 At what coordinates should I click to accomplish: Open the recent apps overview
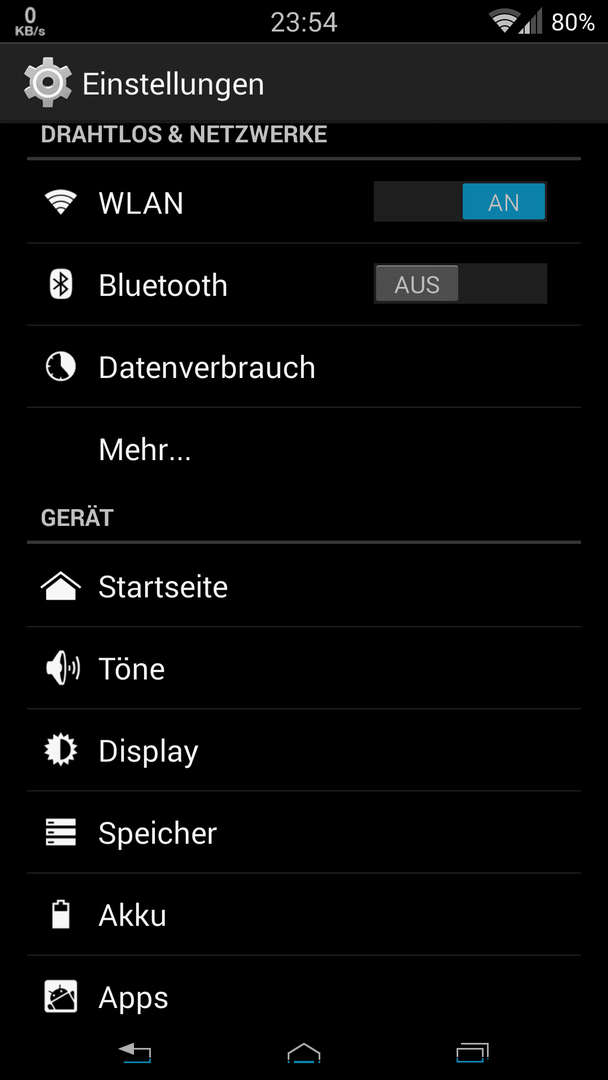pyautogui.click(x=472, y=1052)
